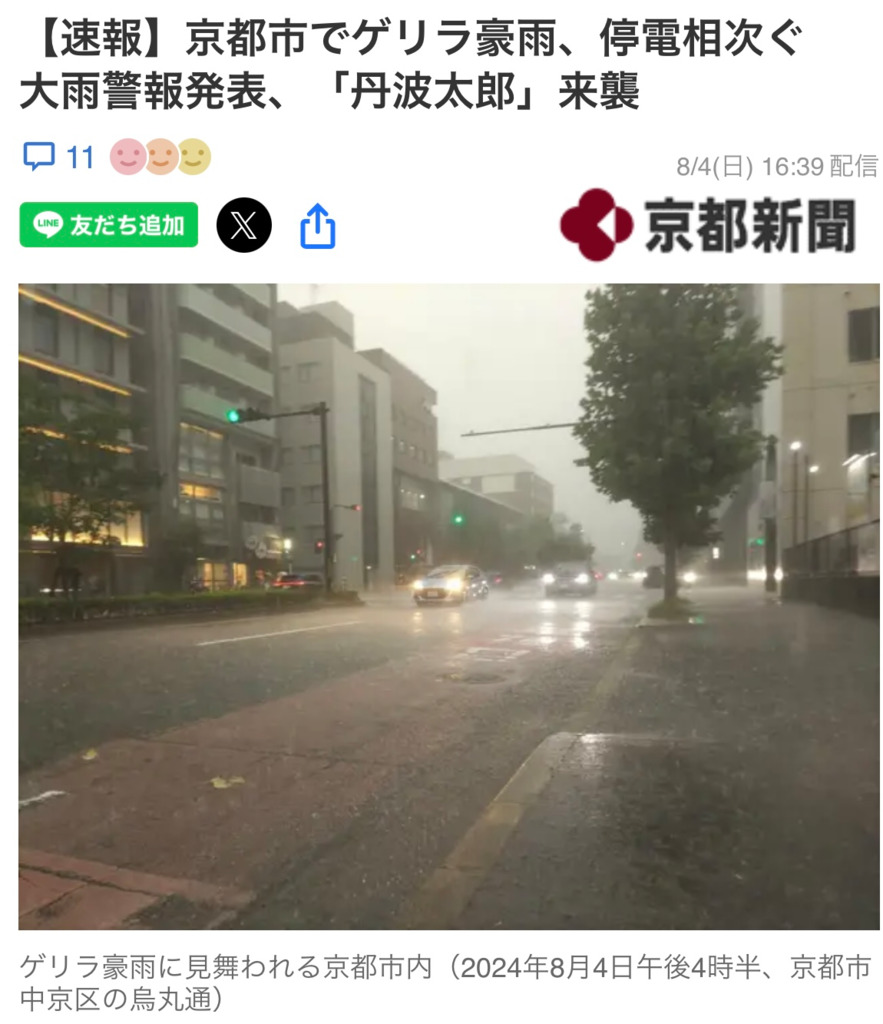This screenshot has height=1024, width=883.
Task: Share the article on X
Action: [x=244, y=225]
